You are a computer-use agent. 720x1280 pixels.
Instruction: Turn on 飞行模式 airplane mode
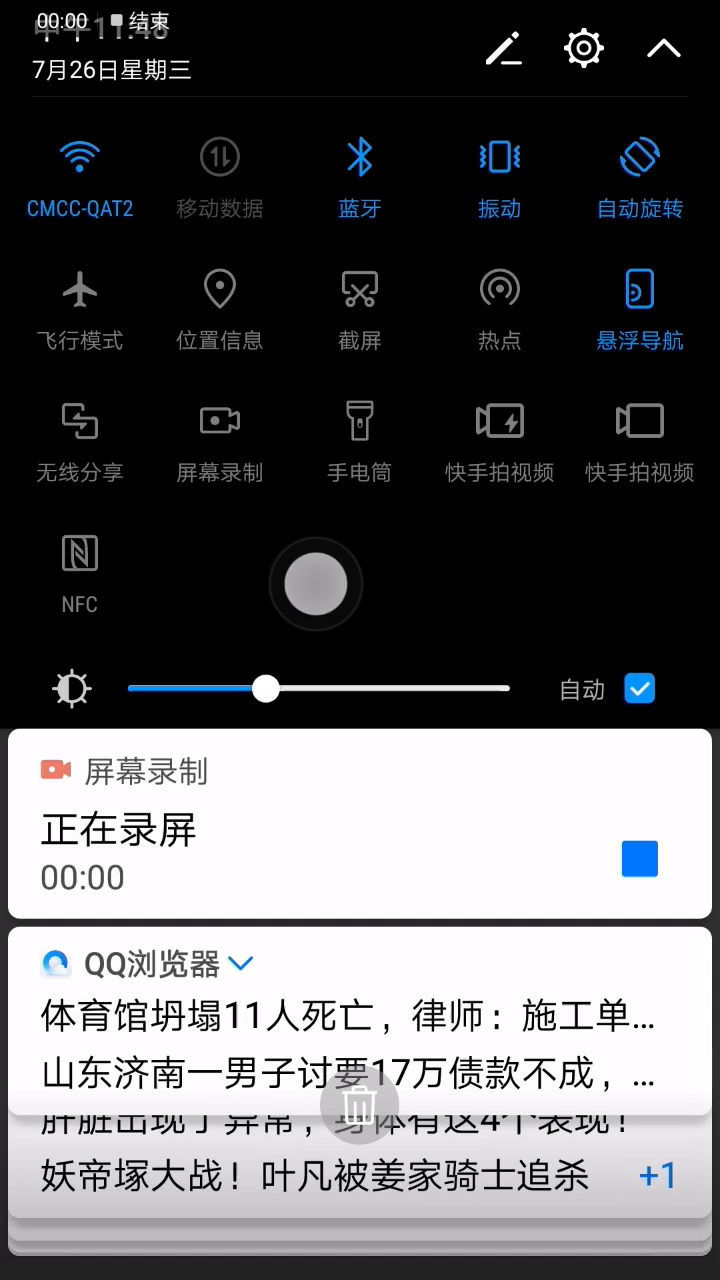click(x=80, y=311)
